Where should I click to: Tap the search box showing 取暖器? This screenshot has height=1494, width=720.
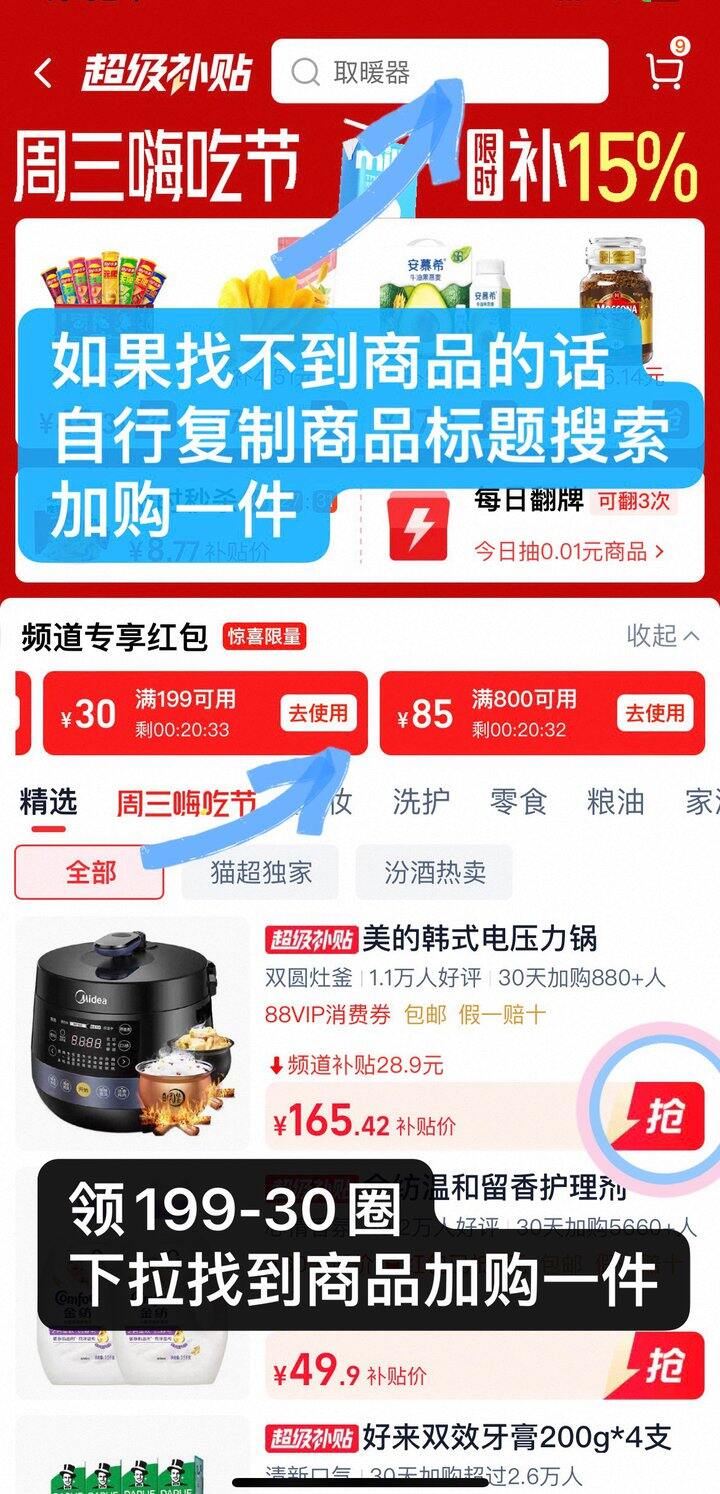[438, 72]
